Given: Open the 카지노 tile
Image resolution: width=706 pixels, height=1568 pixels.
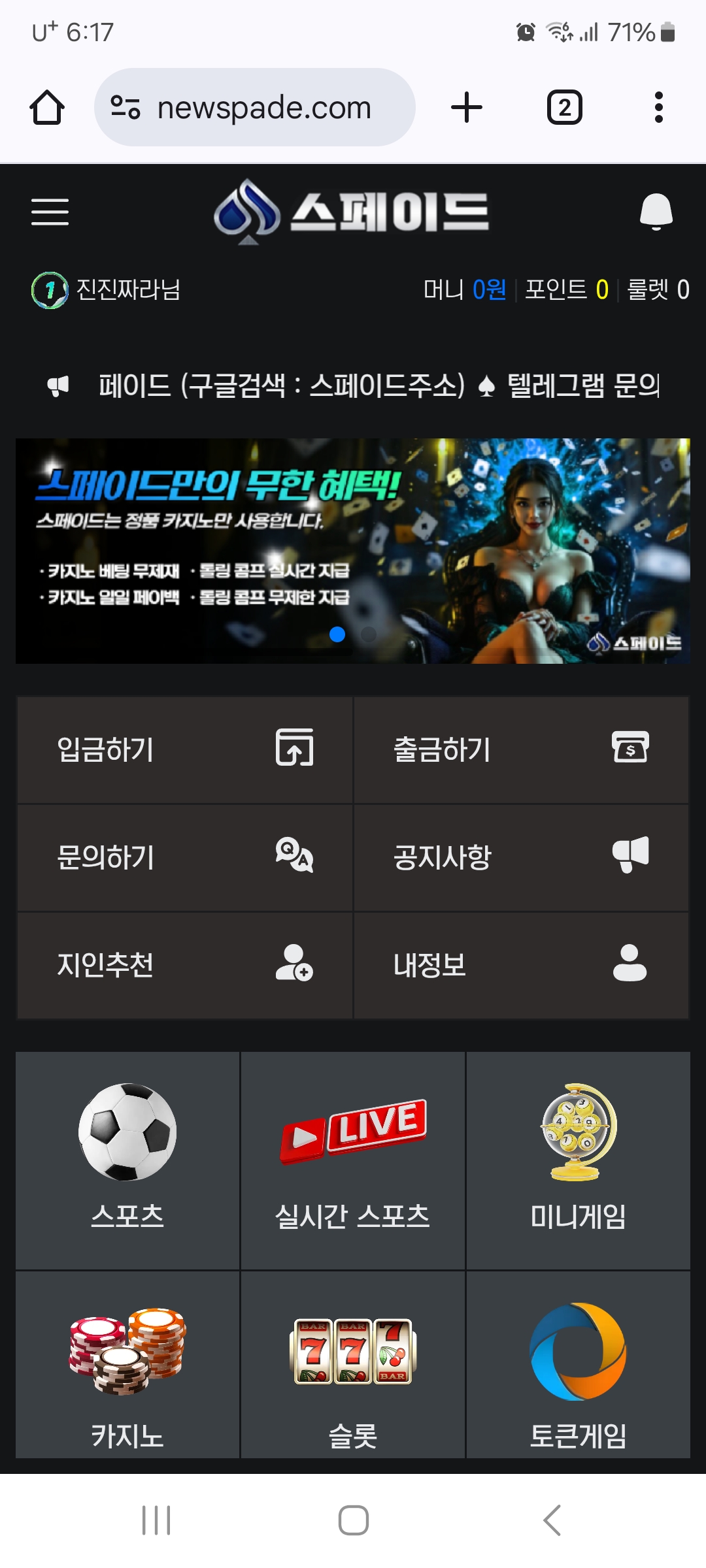Looking at the screenshot, I should pyautogui.click(x=127, y=1365).
